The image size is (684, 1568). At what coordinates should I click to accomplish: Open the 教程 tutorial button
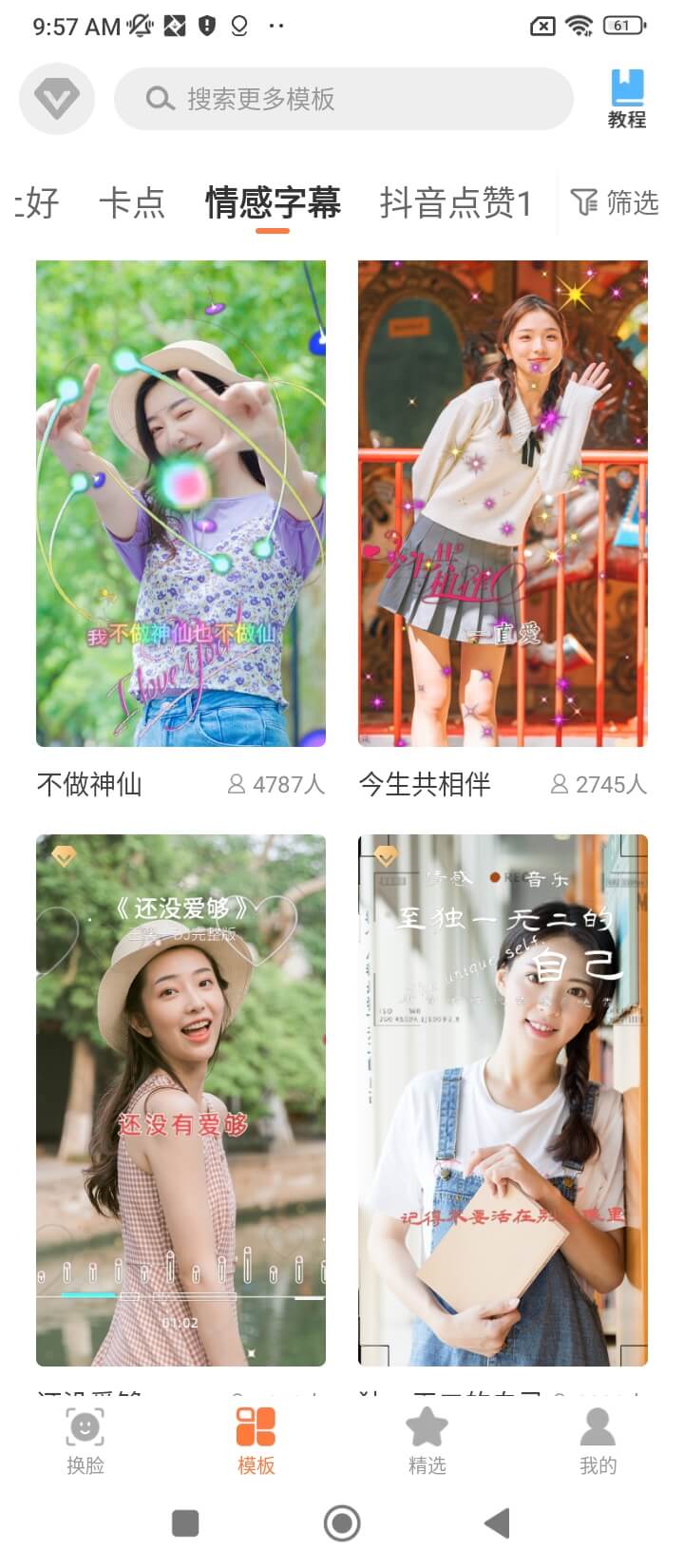[627, 99]
